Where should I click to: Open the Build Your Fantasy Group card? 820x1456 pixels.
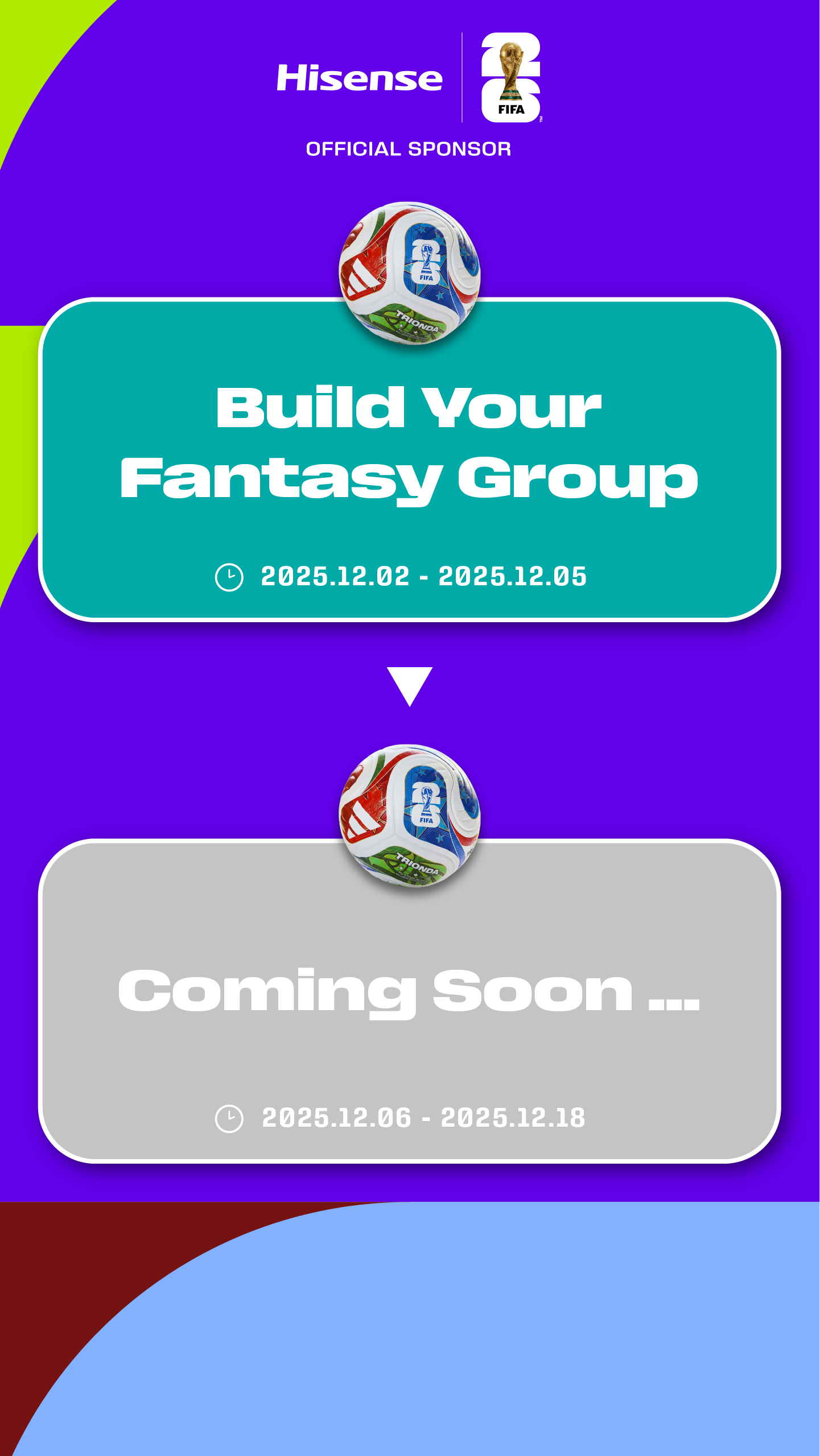click(x=409, y=460)
